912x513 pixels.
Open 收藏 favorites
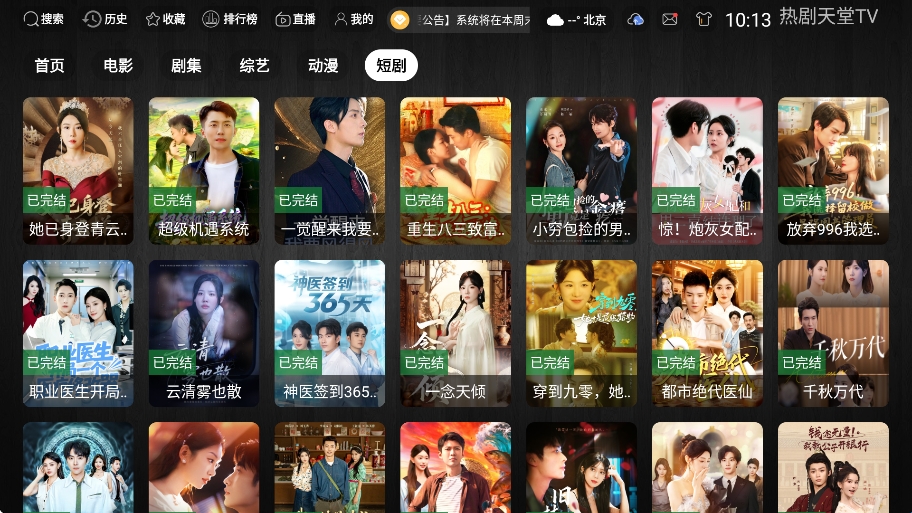(x=166, y=19)
